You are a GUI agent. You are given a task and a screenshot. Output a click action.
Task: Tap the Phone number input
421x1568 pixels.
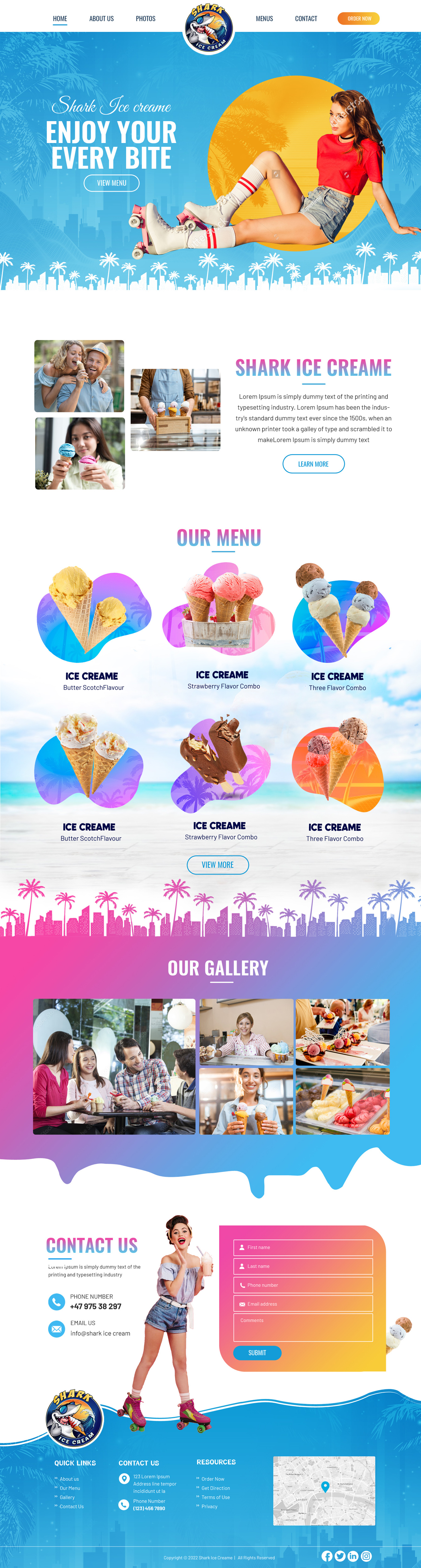303,1285
